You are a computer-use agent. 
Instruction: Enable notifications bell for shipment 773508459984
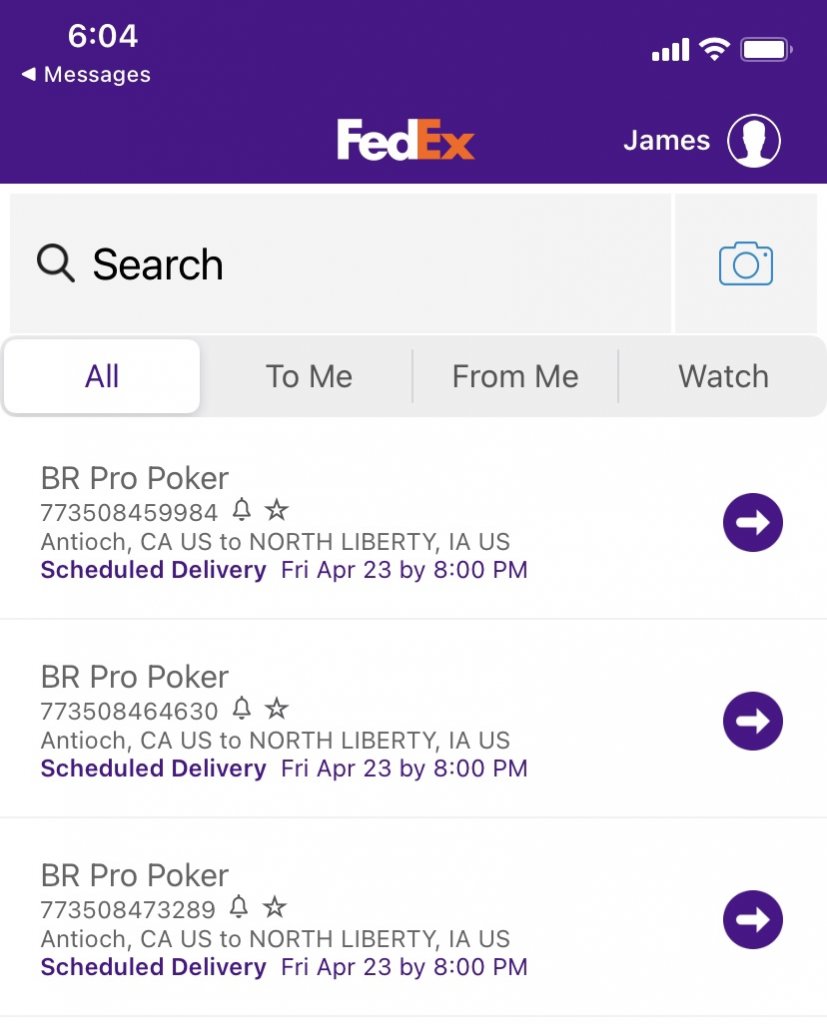click(241, 511)
